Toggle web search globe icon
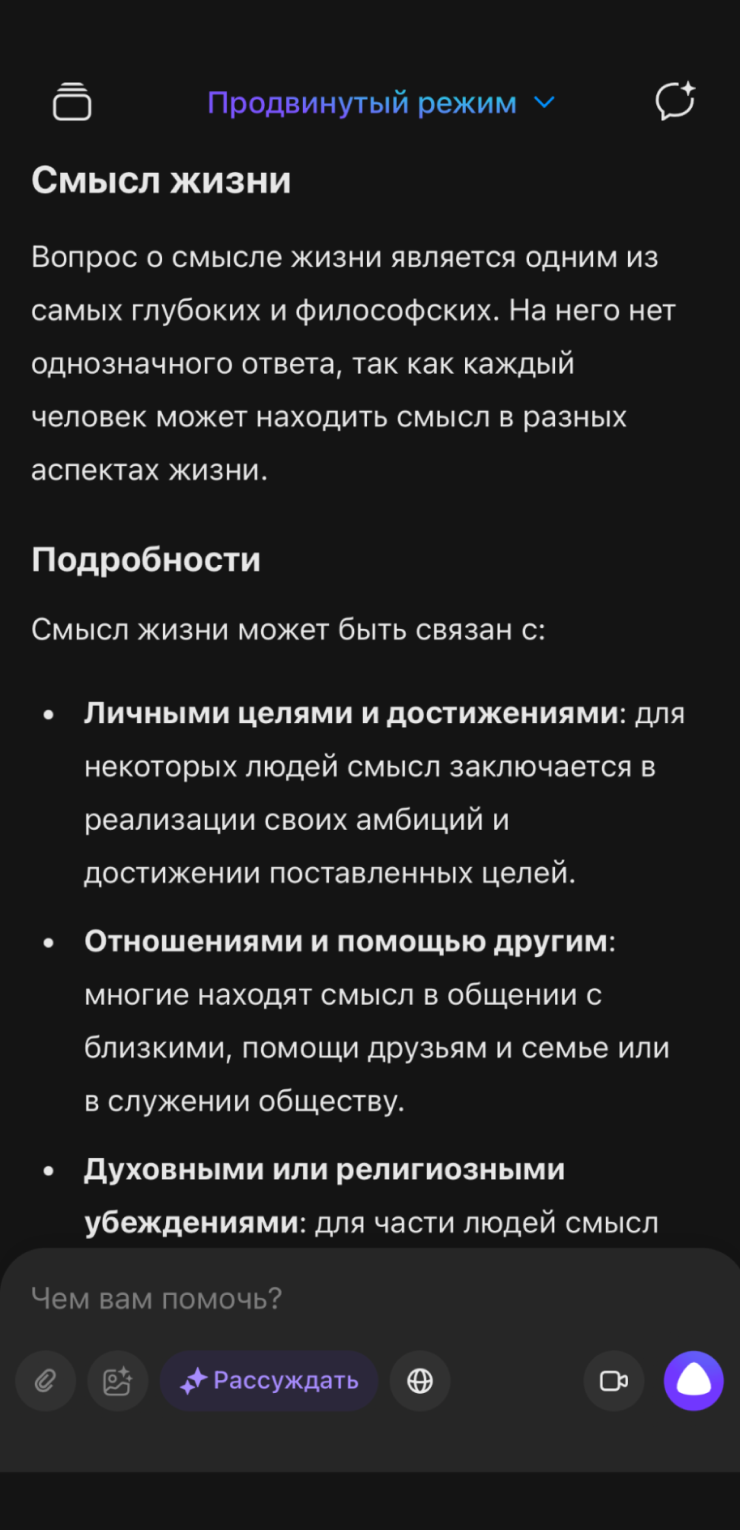Viewport: 740px width, 1530px height. tap(420, 1381)
